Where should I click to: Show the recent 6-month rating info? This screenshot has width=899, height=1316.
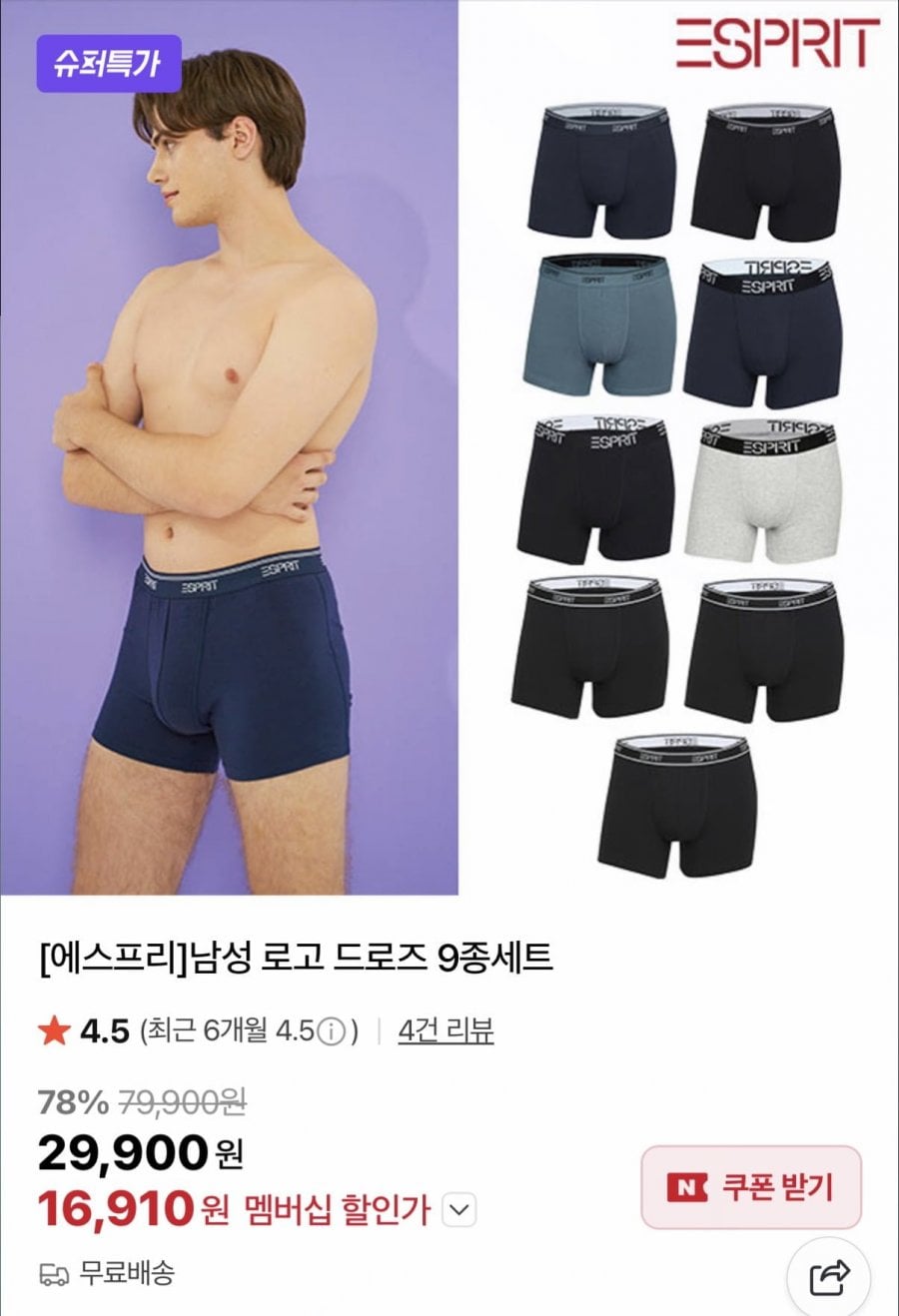pyautogui.click(x=332, y=1031)
